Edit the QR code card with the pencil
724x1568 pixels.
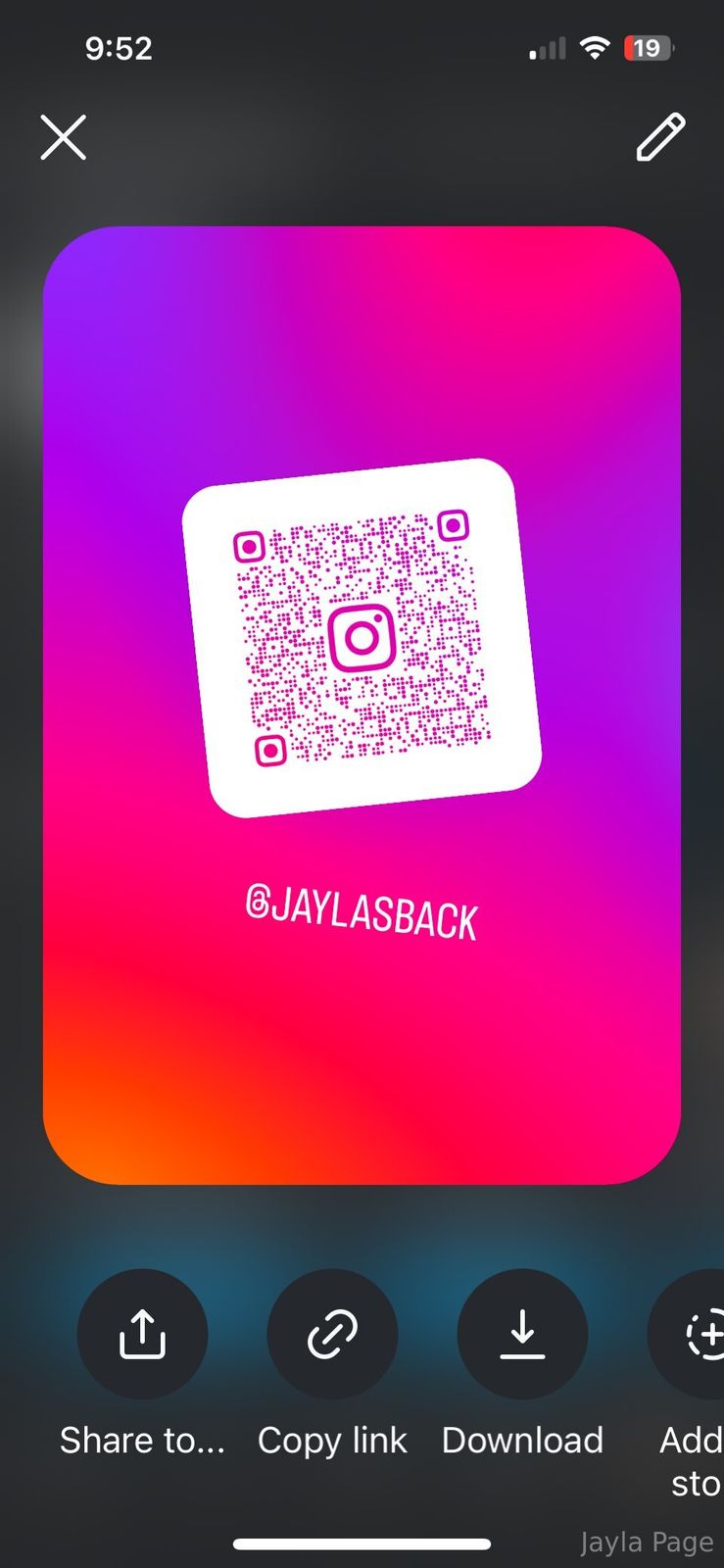point(660,137)
